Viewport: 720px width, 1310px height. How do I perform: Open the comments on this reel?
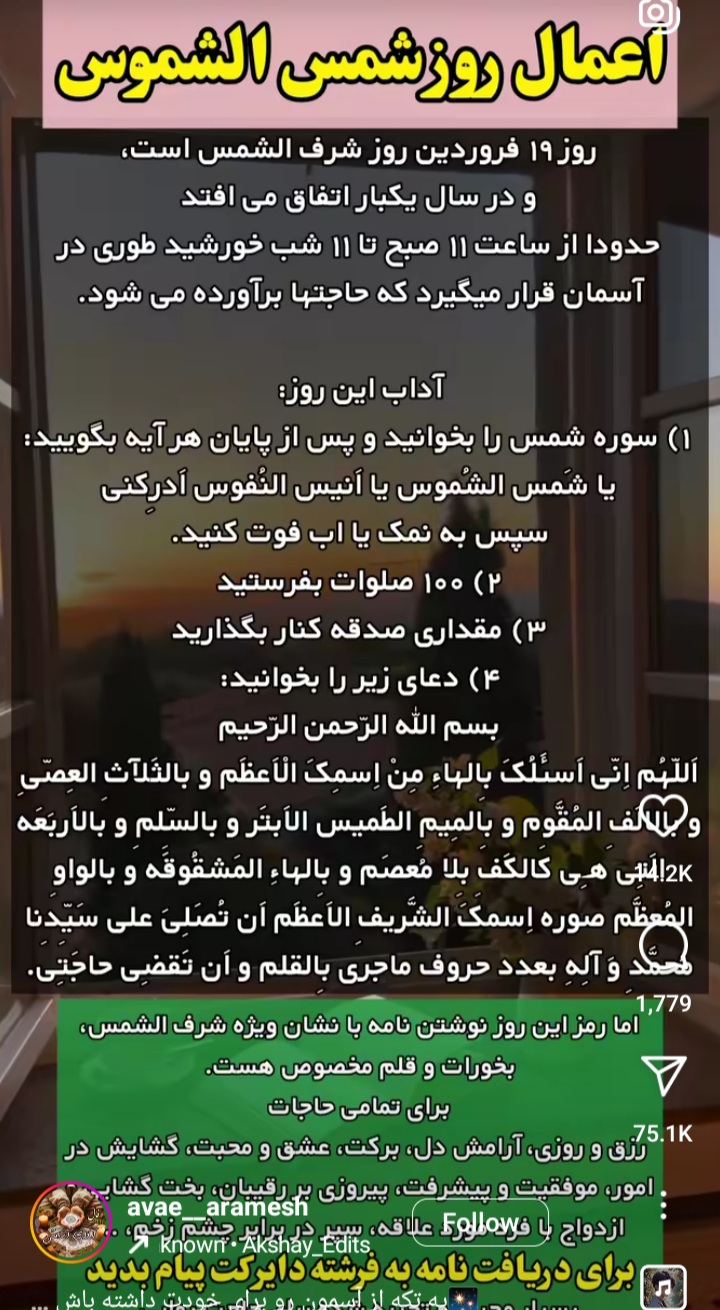[x=663, y=943]
